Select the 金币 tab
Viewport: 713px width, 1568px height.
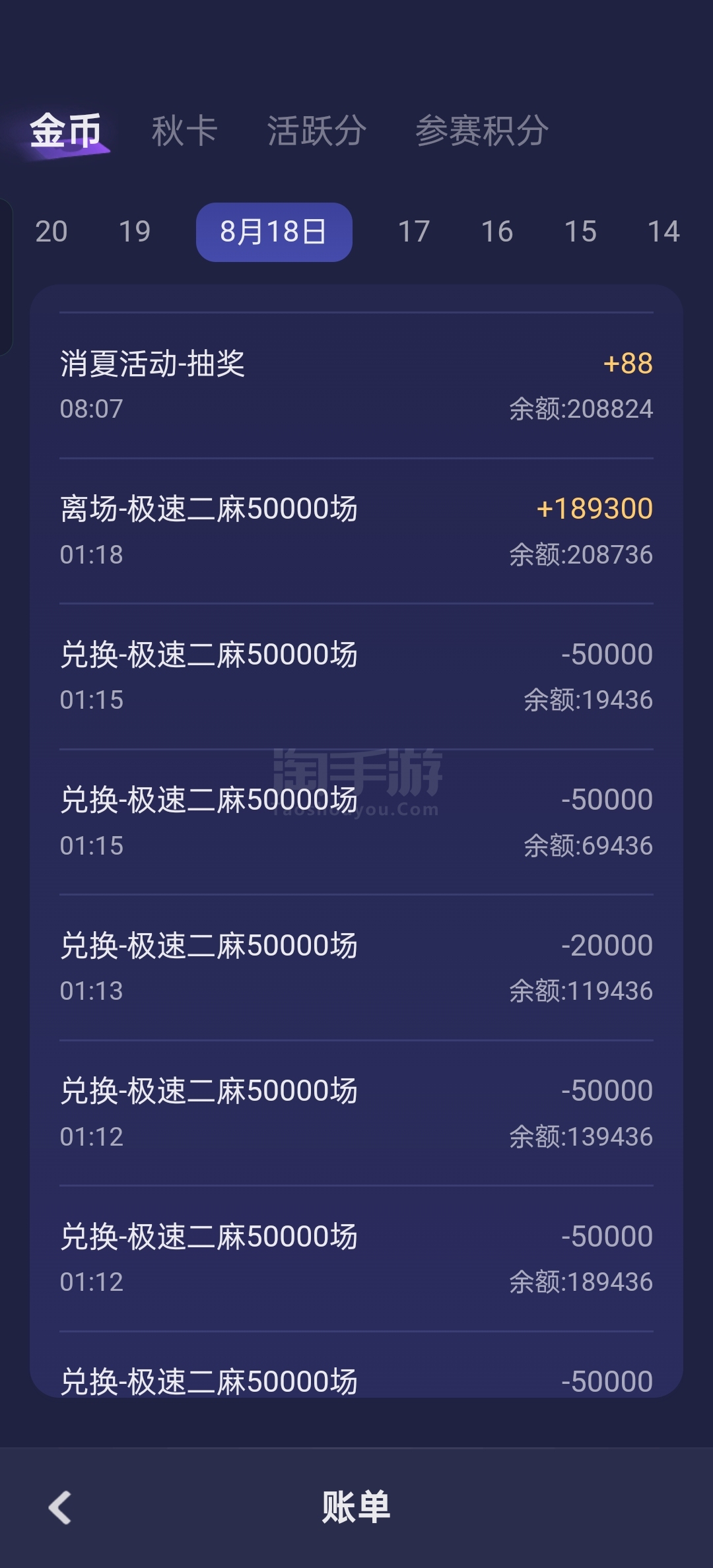pyautogui.click(x=65, y=130)
